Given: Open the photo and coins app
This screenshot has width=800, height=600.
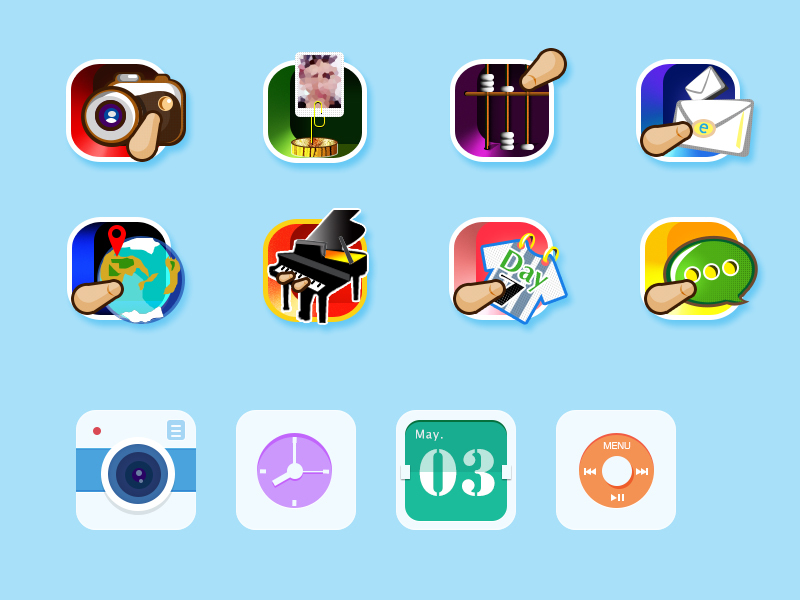Looking at the screenshot, I should [x=315, y=110].
